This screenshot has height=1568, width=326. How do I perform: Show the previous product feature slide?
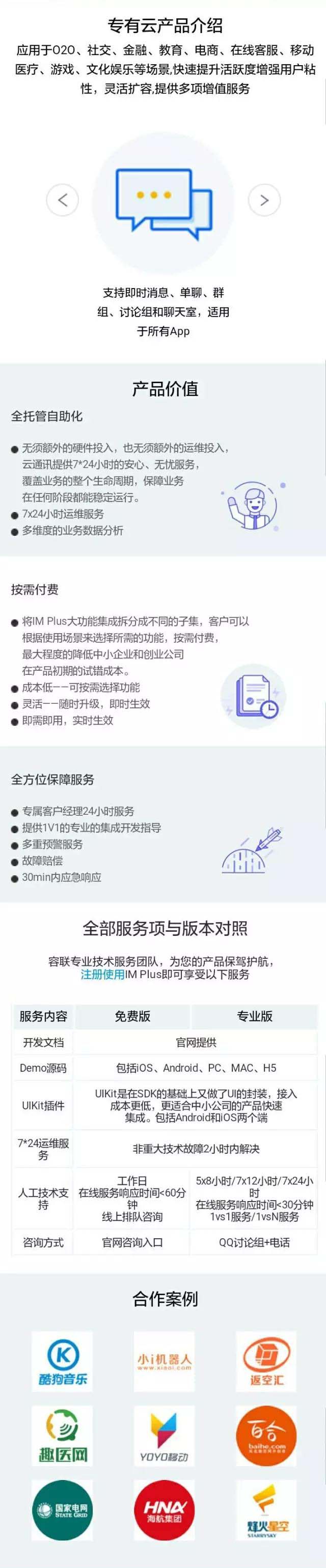(63, 199)
